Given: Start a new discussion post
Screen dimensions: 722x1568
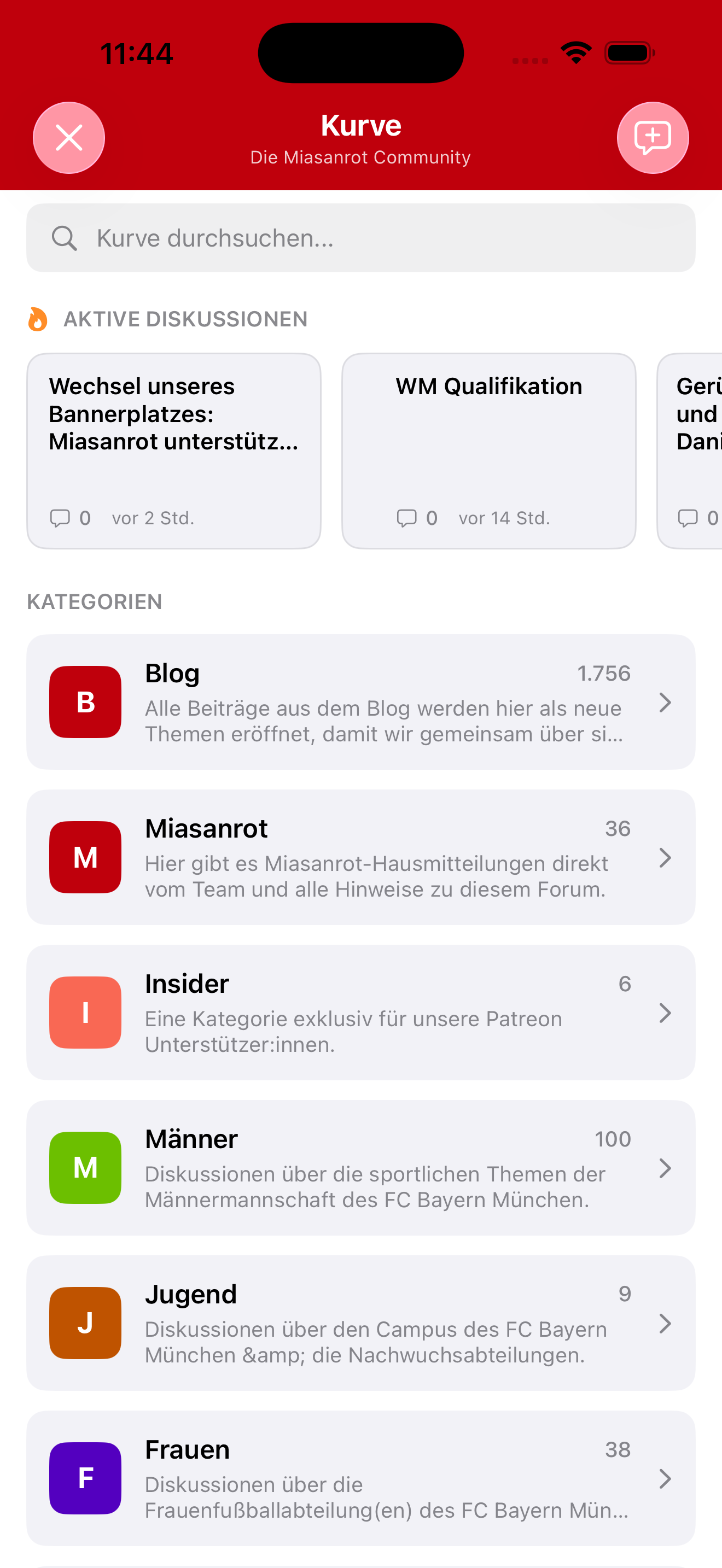Looking at the screenshot, I should [653, 138].
